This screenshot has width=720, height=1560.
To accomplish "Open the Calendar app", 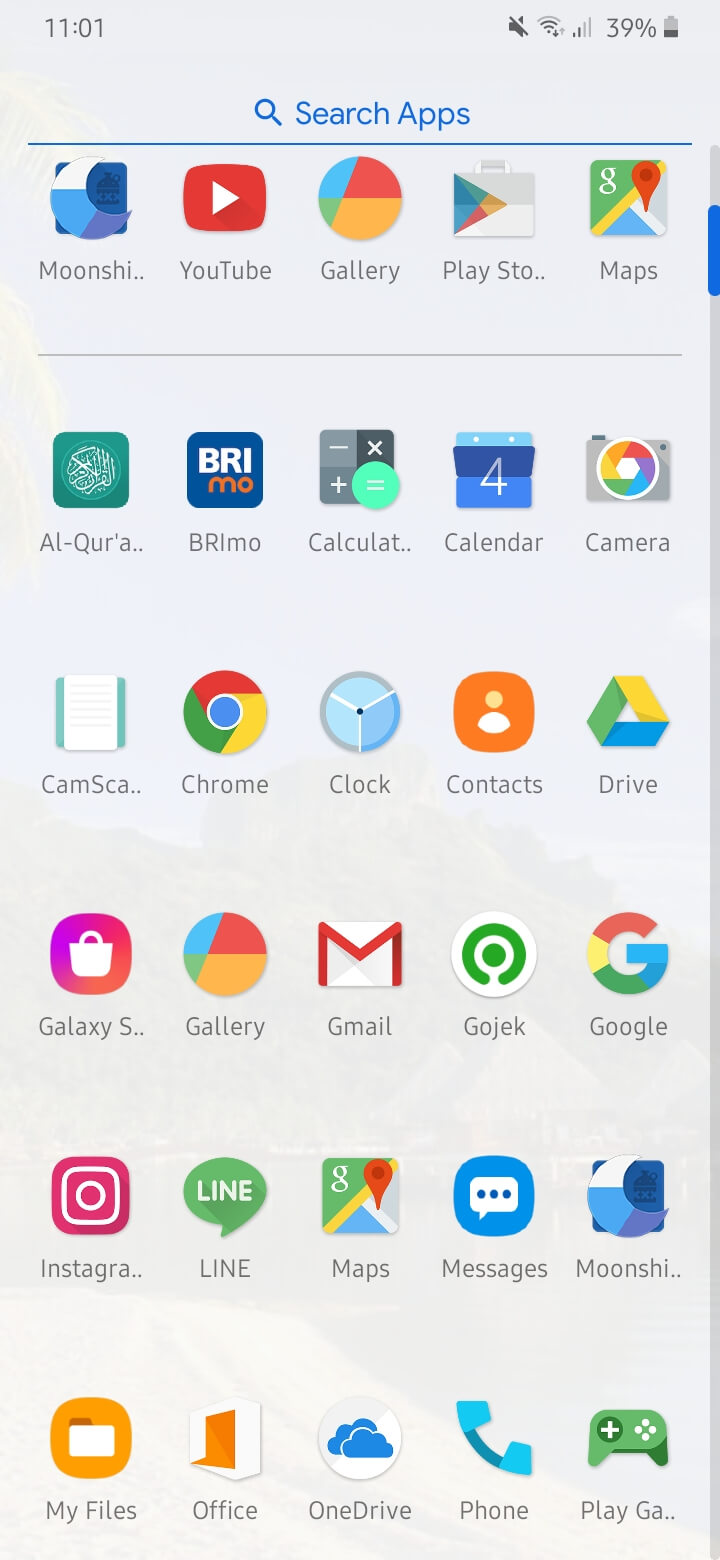I will point(493,470).
